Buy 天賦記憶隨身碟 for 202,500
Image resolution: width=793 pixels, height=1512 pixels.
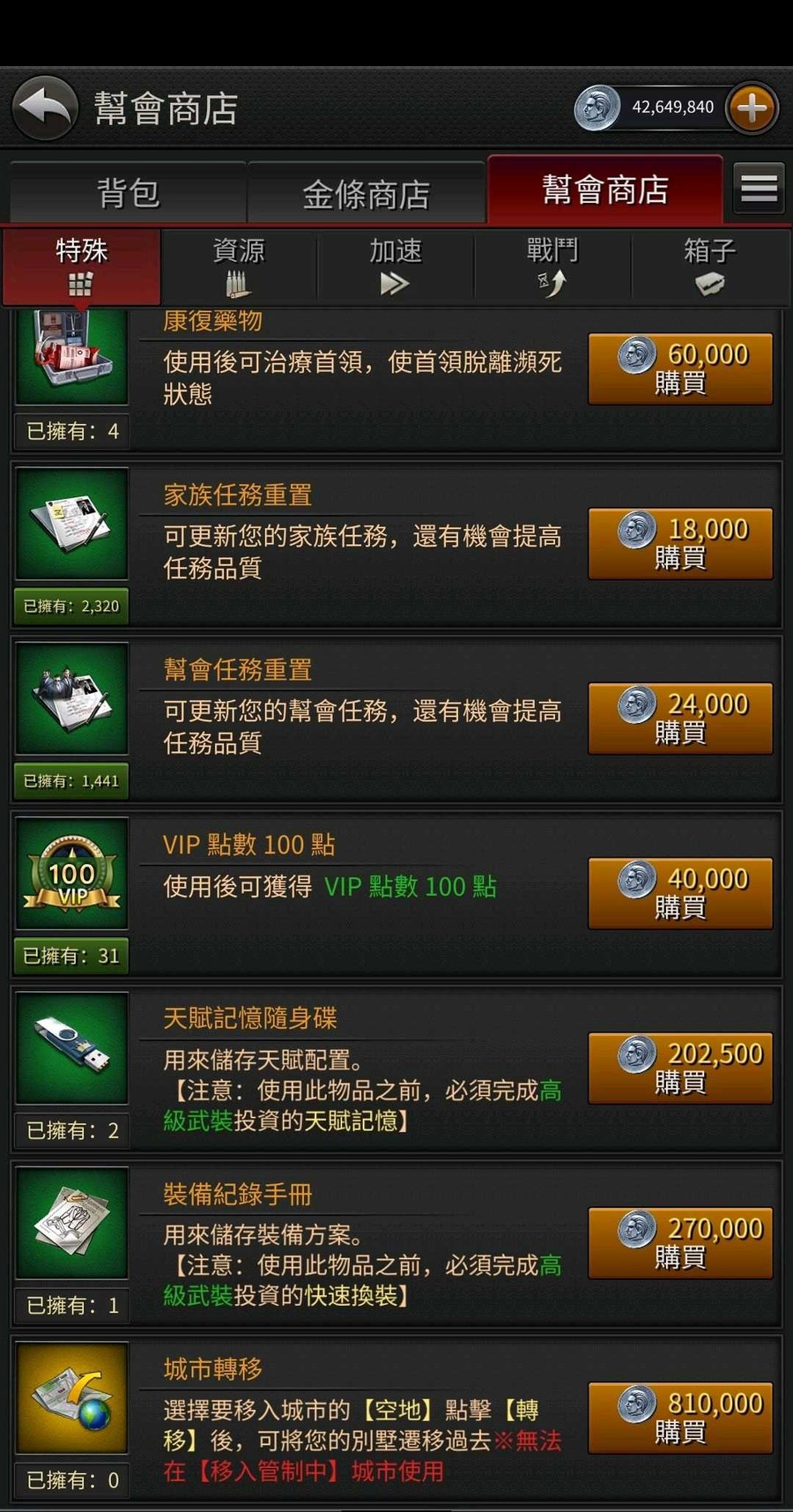tap(680, 1068)
